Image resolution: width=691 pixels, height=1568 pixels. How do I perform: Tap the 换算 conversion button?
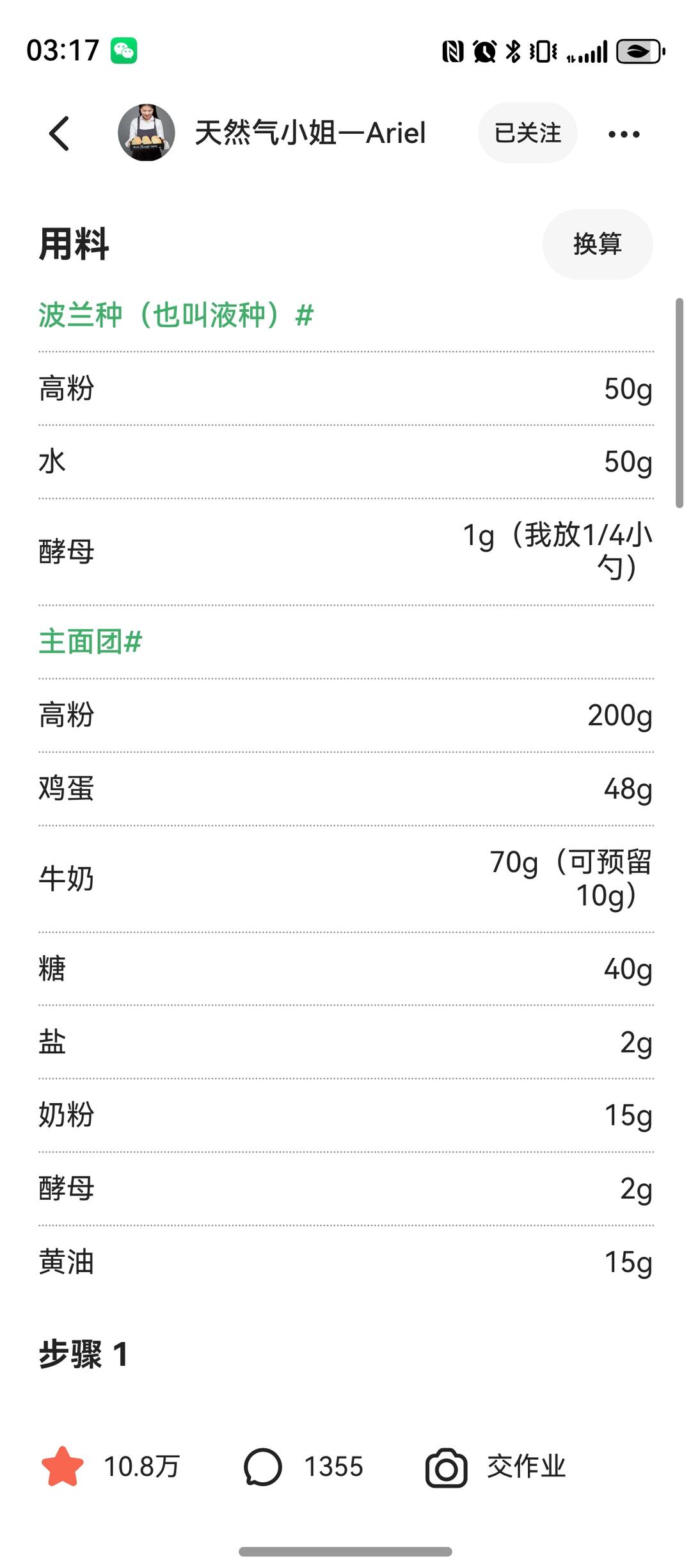point(597,244)
